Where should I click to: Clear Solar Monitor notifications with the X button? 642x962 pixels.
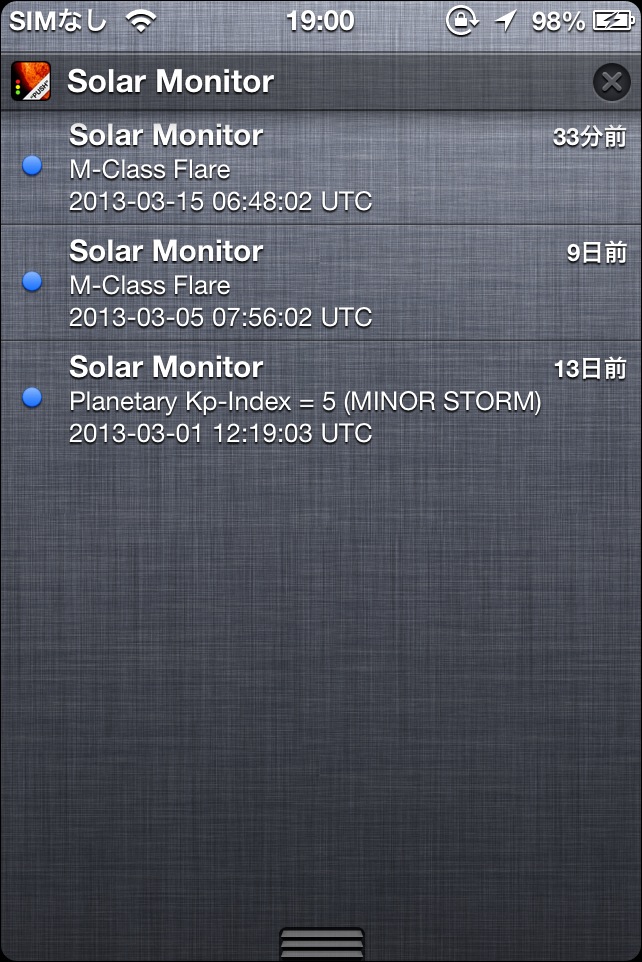point(611,82)
